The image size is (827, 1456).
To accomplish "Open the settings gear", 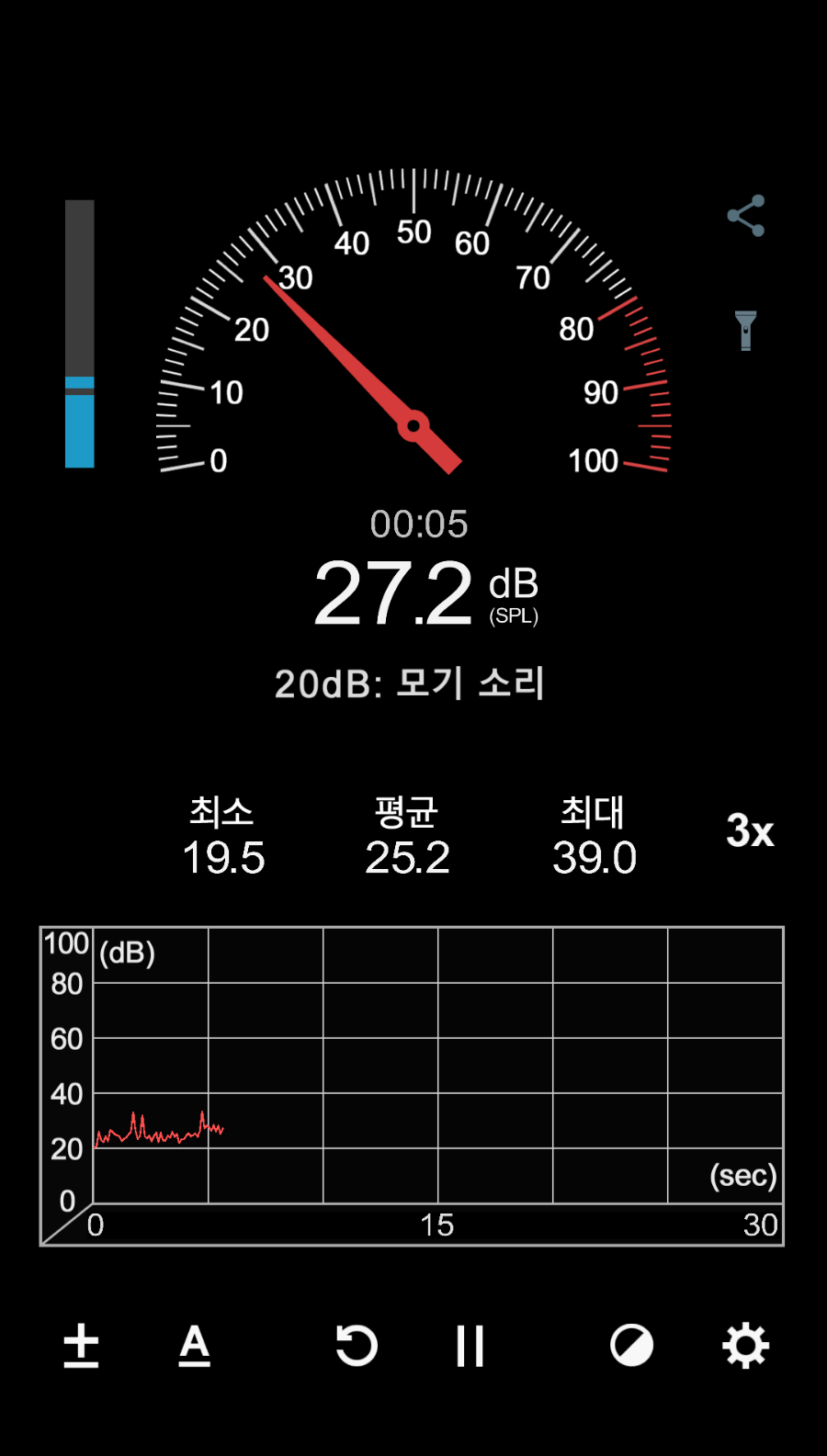I will pyautogui.click(x=745, y=1346).
